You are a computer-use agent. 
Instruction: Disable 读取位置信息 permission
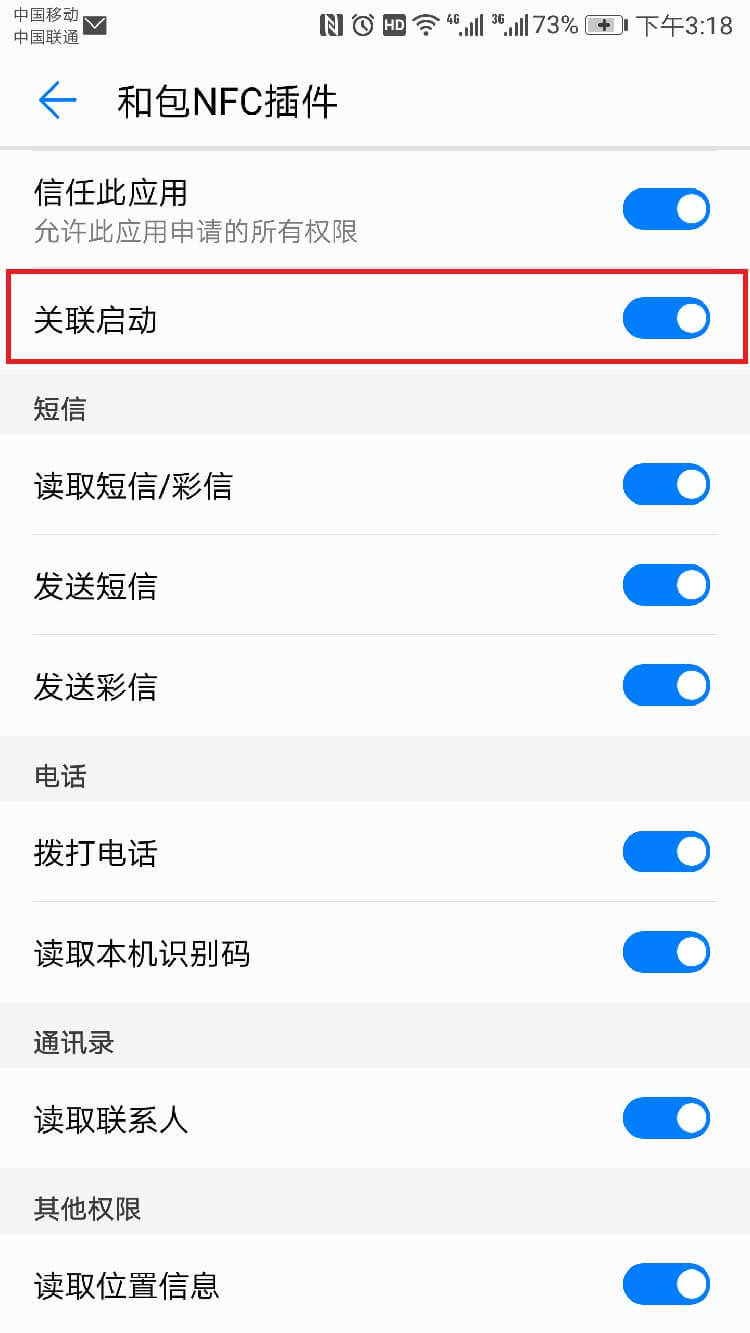click(x=666, y=1284)
